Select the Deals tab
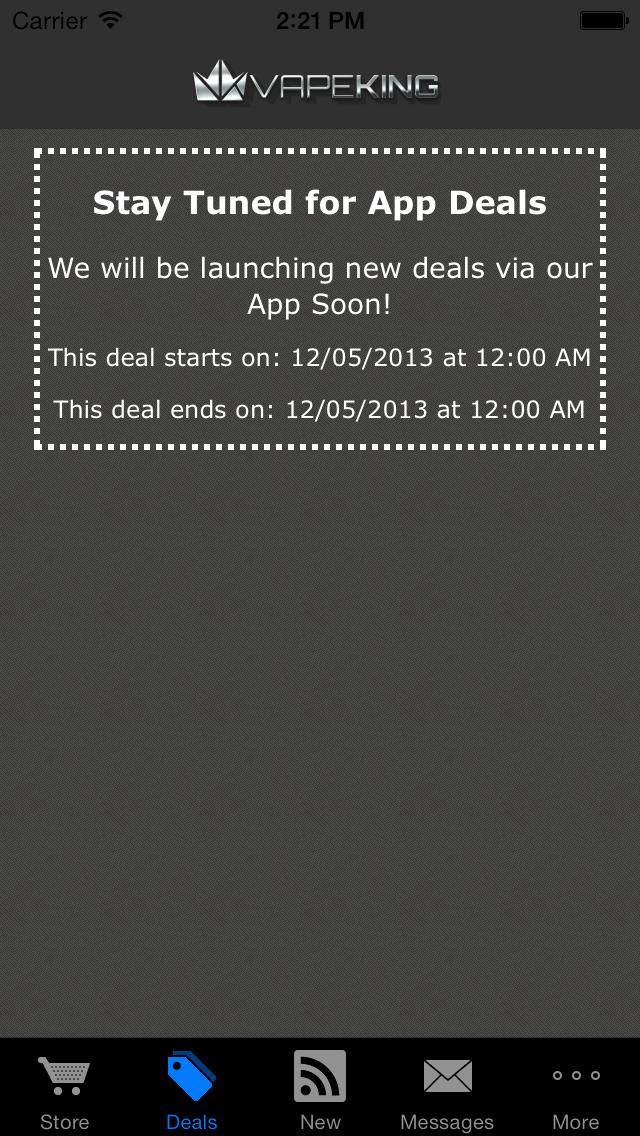640x1136 pixels. click(192, 1090)
